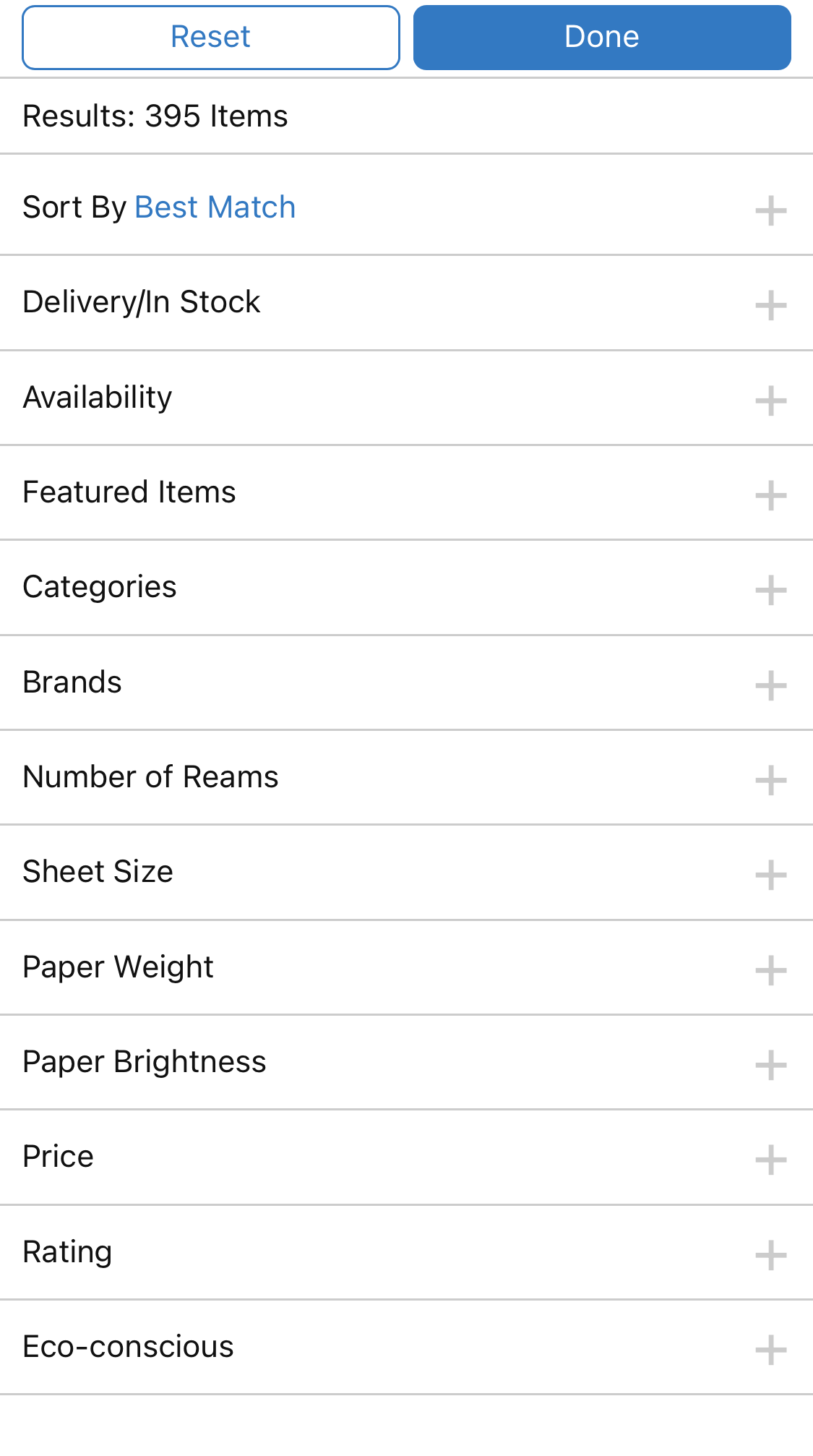Select the Availability filter row
The height and width of the screenshot is (1456, 813).
[98, 397]
